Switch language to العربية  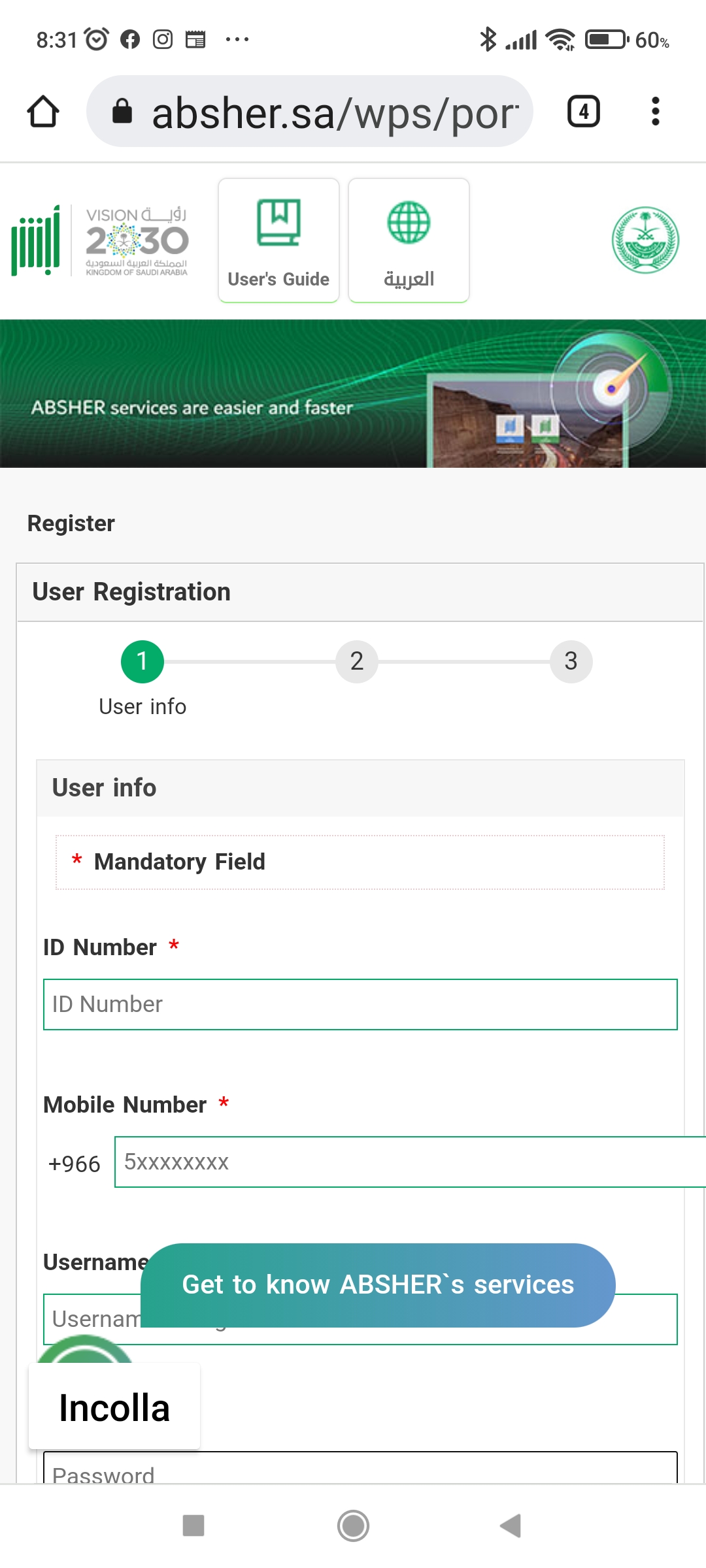click(x=409, y=240)
